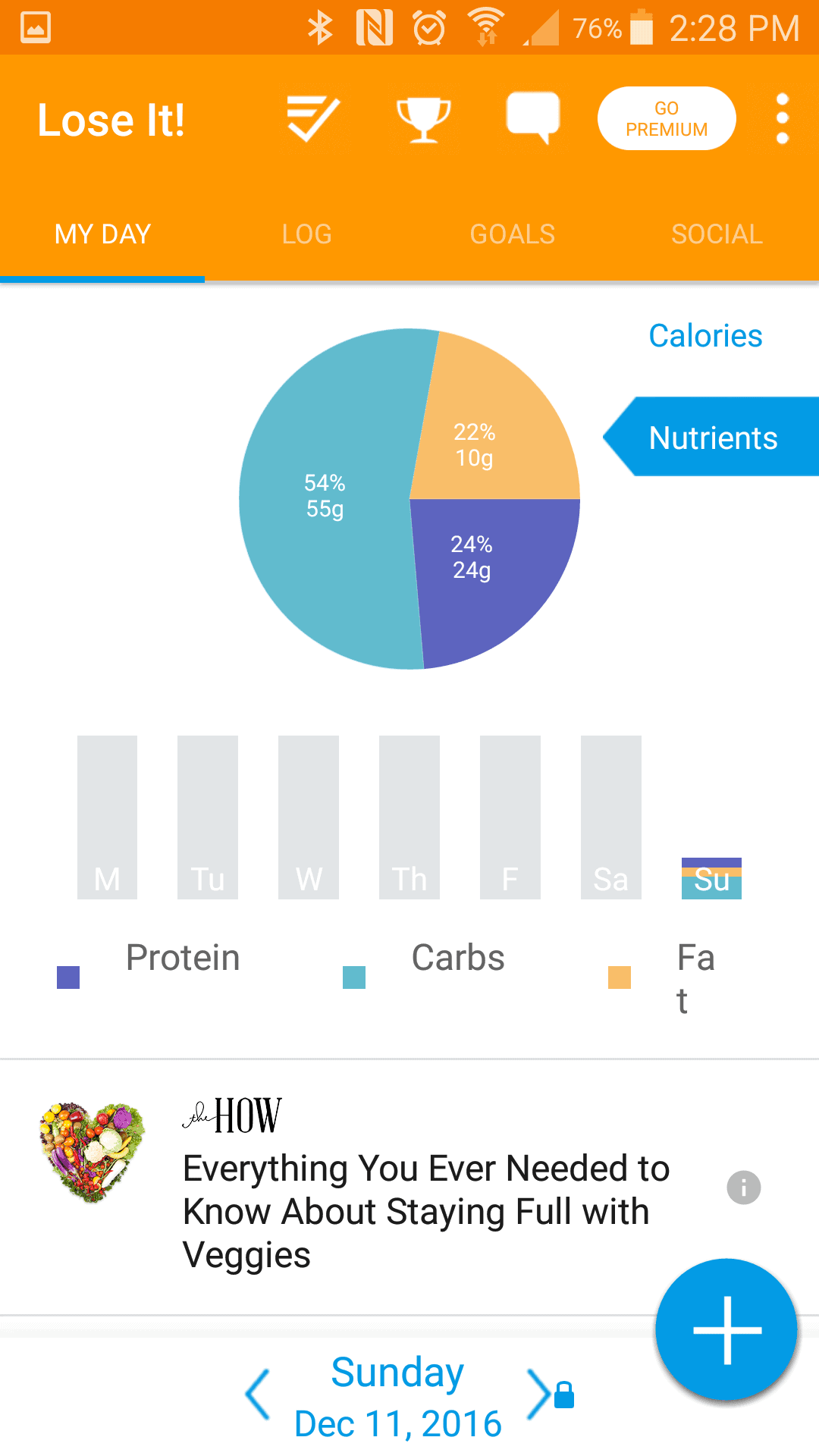Screen dimensions: 819x1456
Task: Select the My Day tab
Action: pyautogui.click(x=102, y=234)
